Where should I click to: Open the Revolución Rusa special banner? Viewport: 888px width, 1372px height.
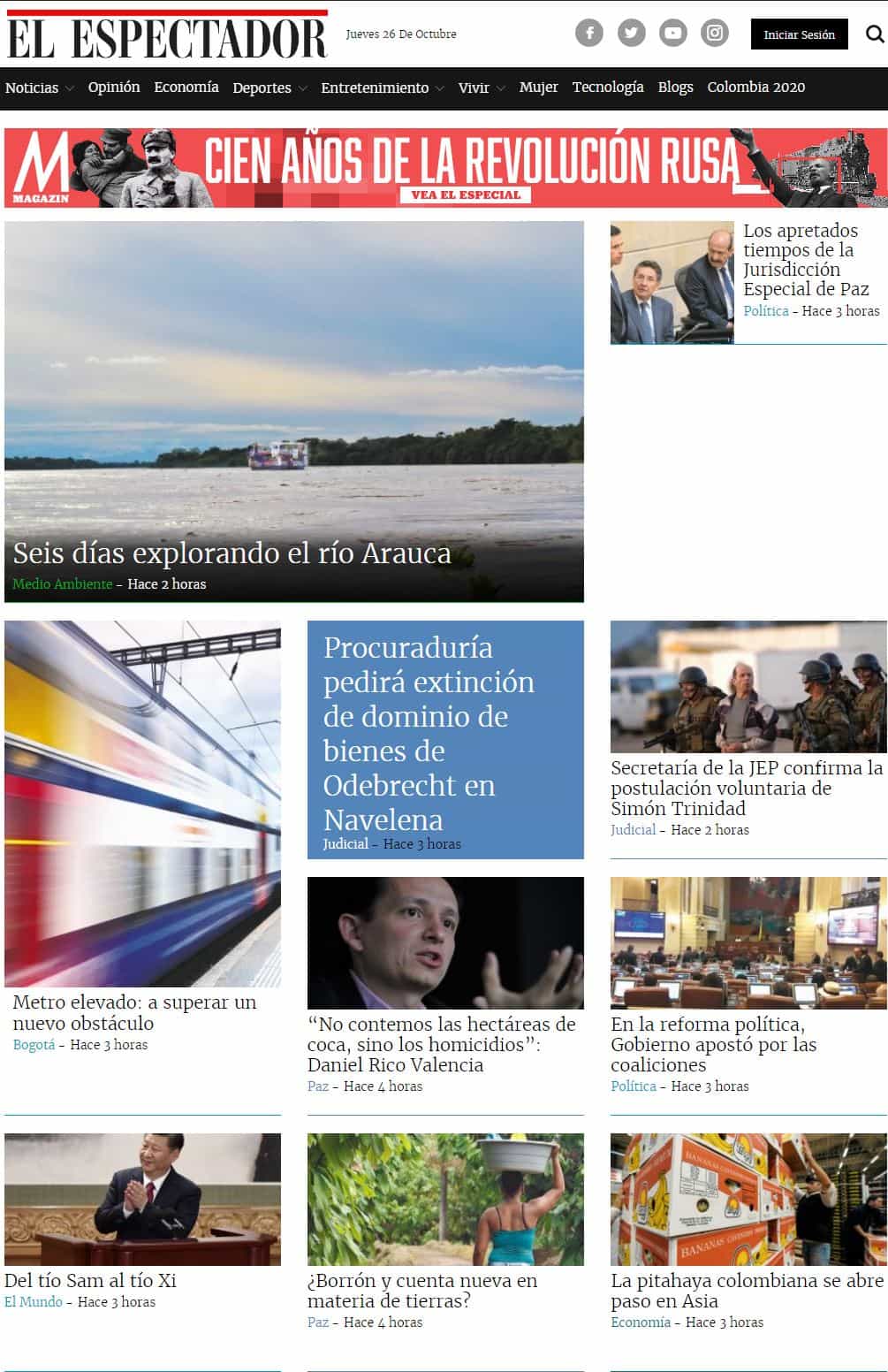[x=445, y=168]
